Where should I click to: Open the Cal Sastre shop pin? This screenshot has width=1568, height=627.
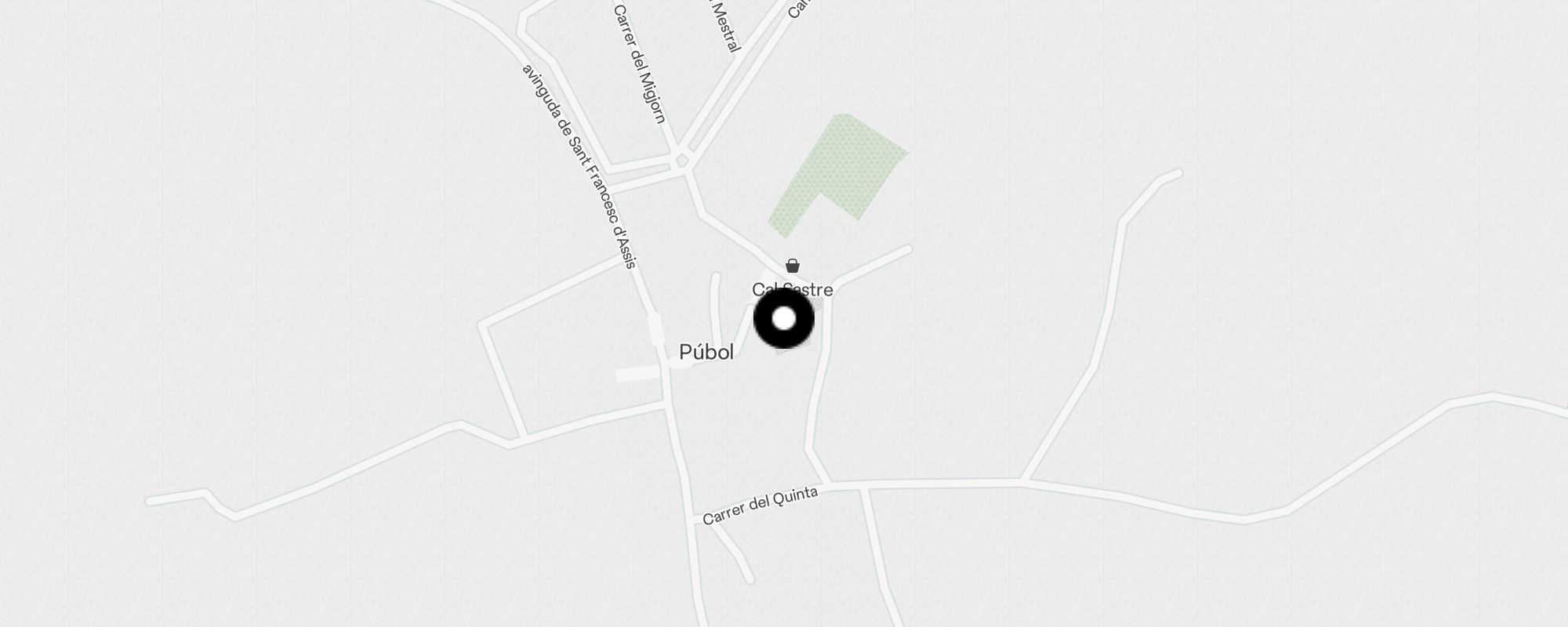click(x=793, y=266)
